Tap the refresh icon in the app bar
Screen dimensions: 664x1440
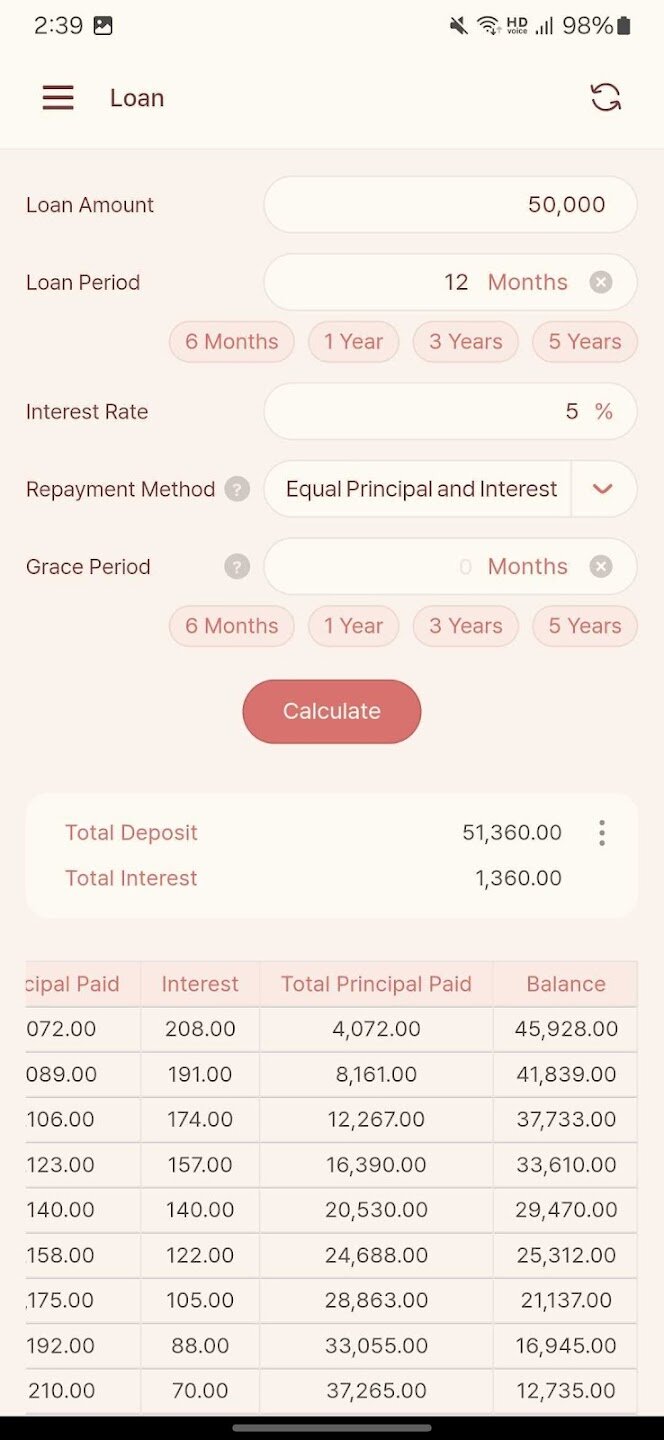[605, 97]
